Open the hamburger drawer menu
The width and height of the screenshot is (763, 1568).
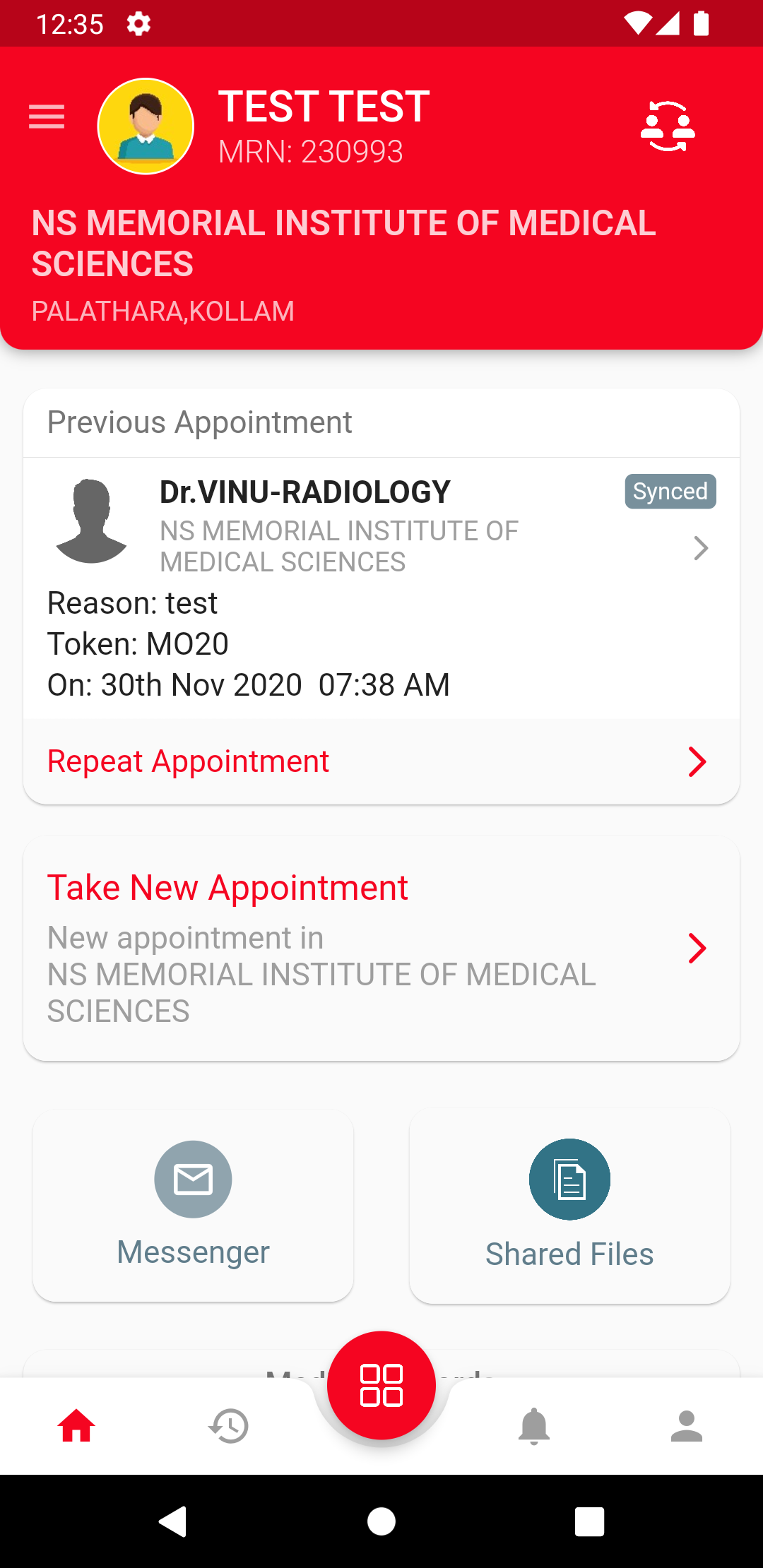coord(47,117)
